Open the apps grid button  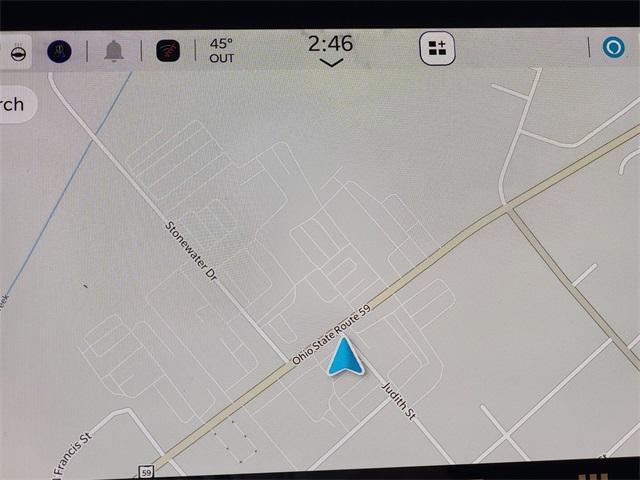point(437,48)
